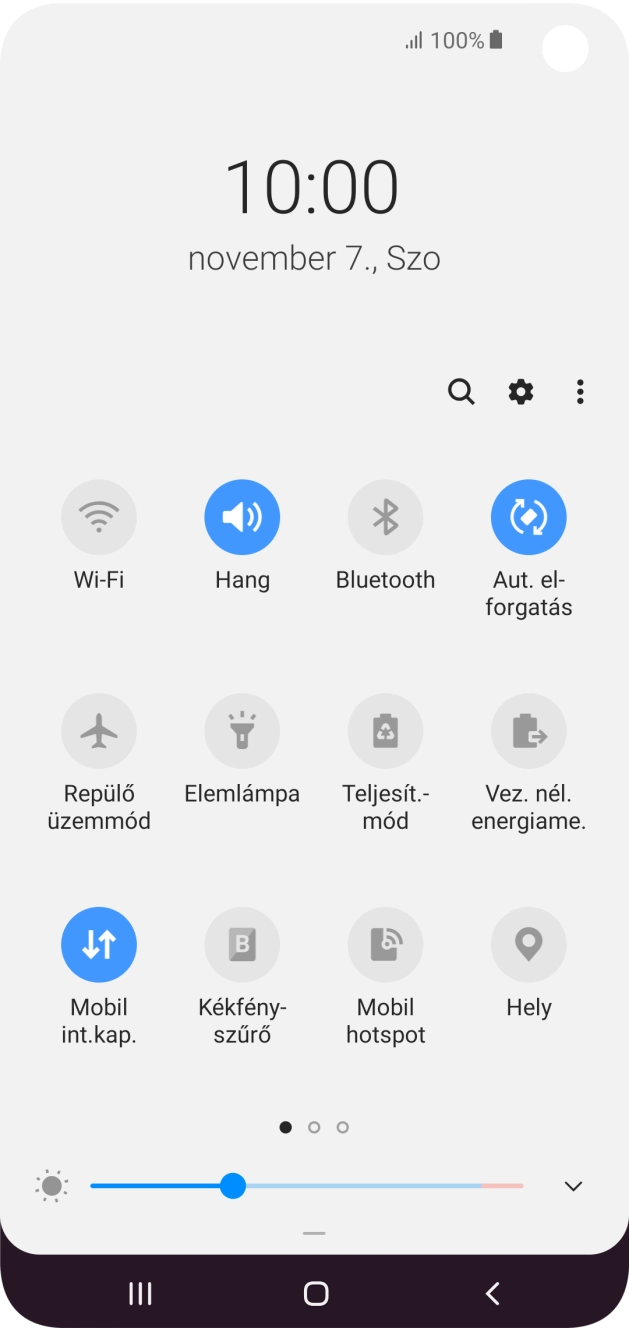The image size is (629, 1328).
Task: Tap the back navigation button
Action: pyautogui.click(x=492, y=1294)
